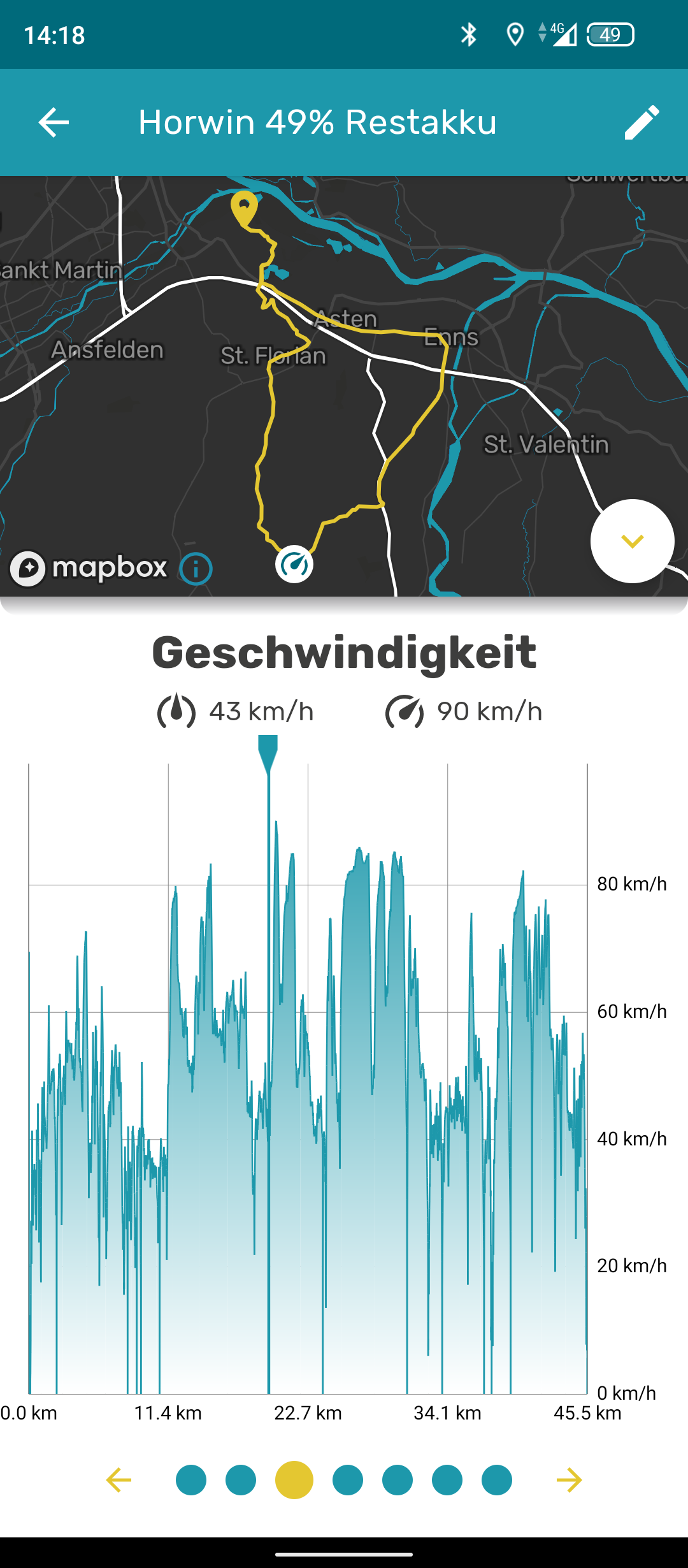Select the first page indicator dot
The image size is (688, 1568).
(x=191, y=1479)
